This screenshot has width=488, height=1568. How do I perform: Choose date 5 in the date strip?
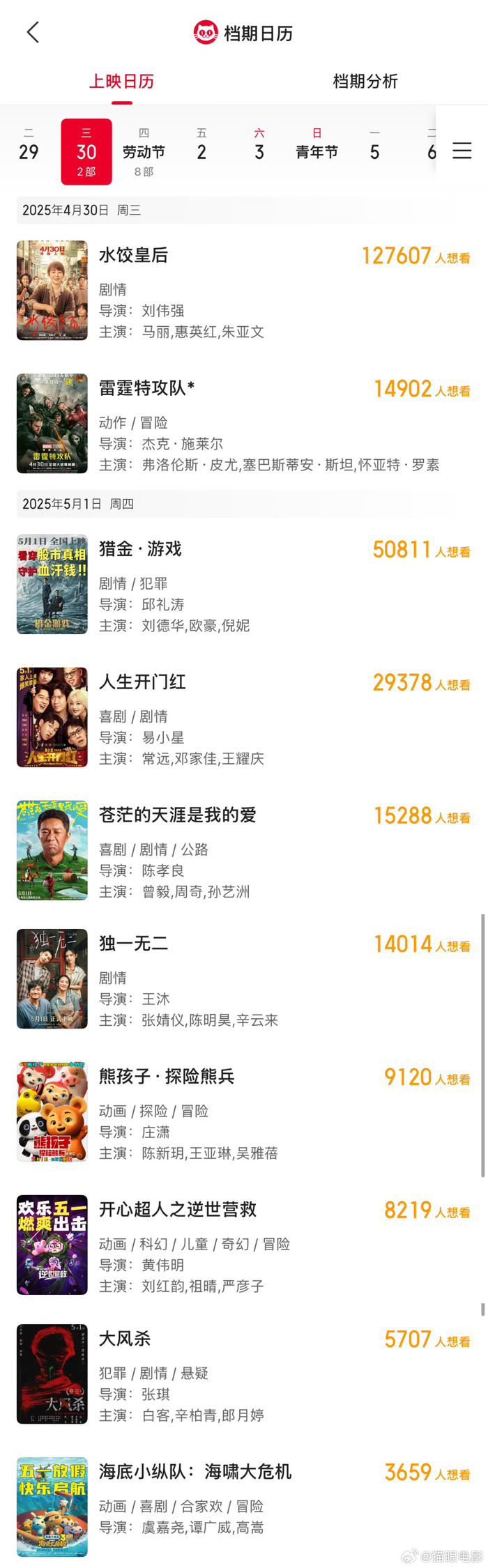374,151
